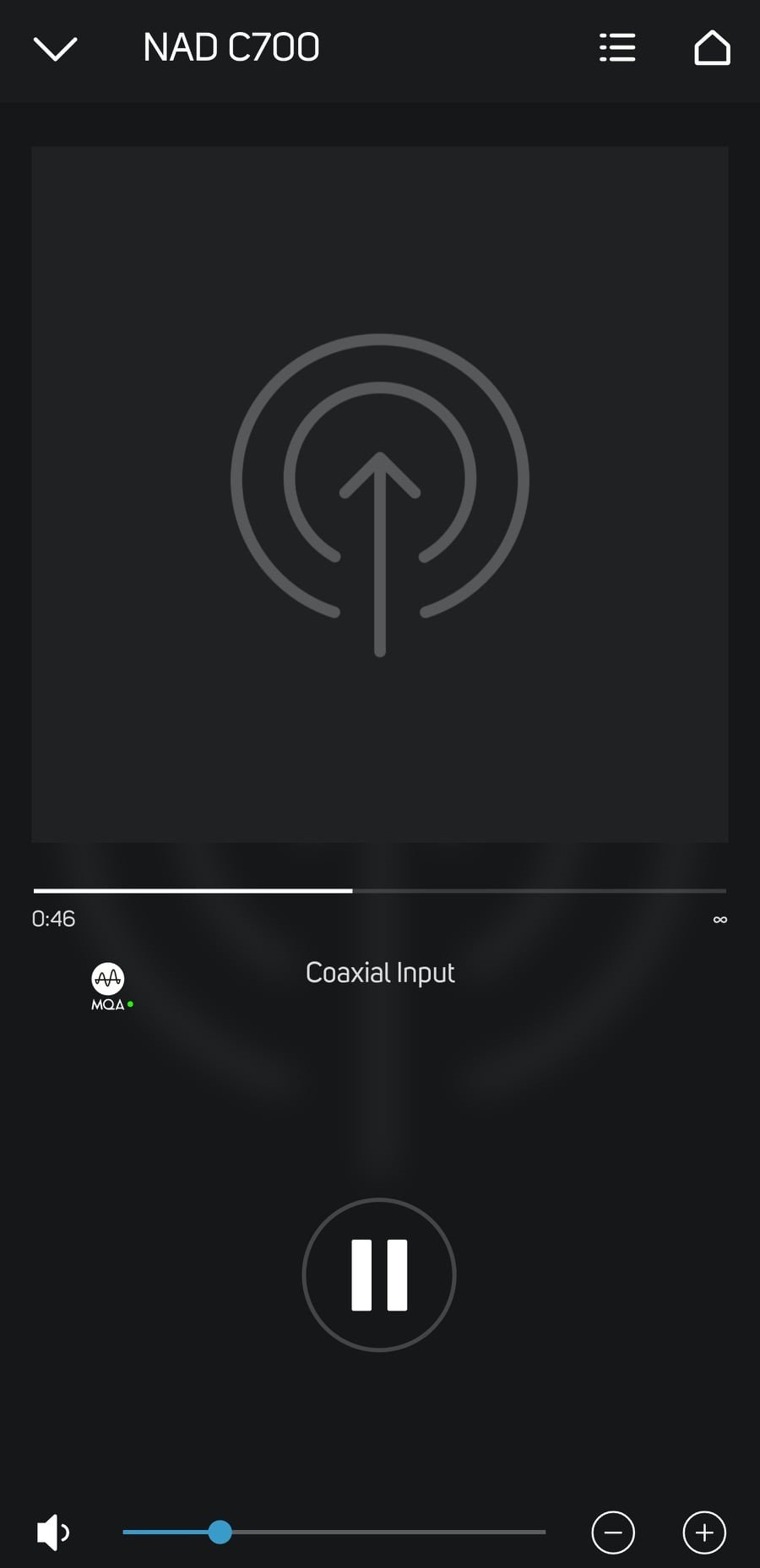Increase volume with the plus button
760x1568 pixels.
(x=704, y=1532)
